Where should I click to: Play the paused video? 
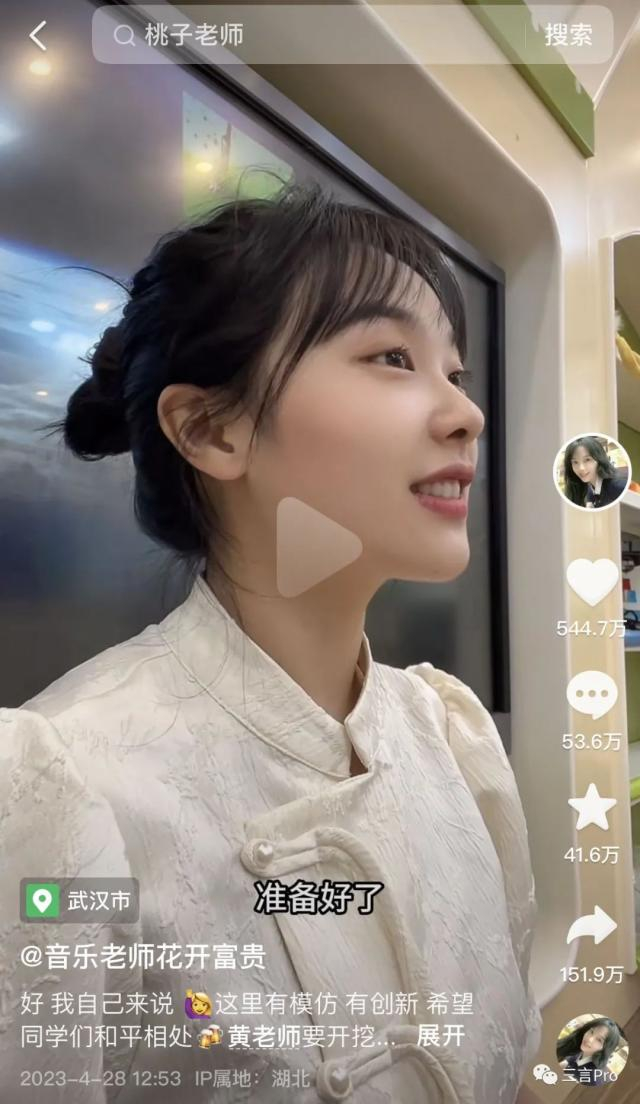(318, 548)
